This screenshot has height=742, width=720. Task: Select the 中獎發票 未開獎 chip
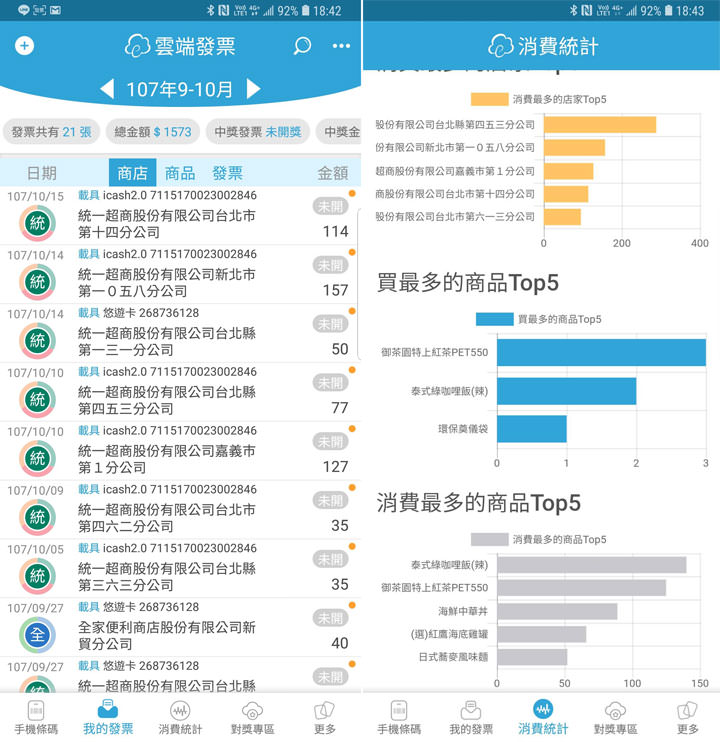[x=256, y=132]
